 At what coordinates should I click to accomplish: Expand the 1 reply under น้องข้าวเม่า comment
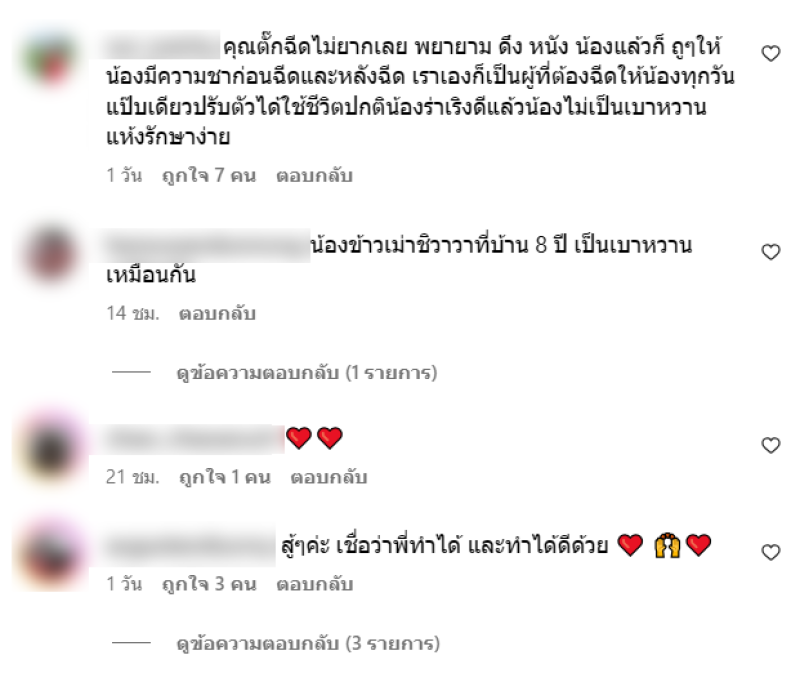coord(308,373)
